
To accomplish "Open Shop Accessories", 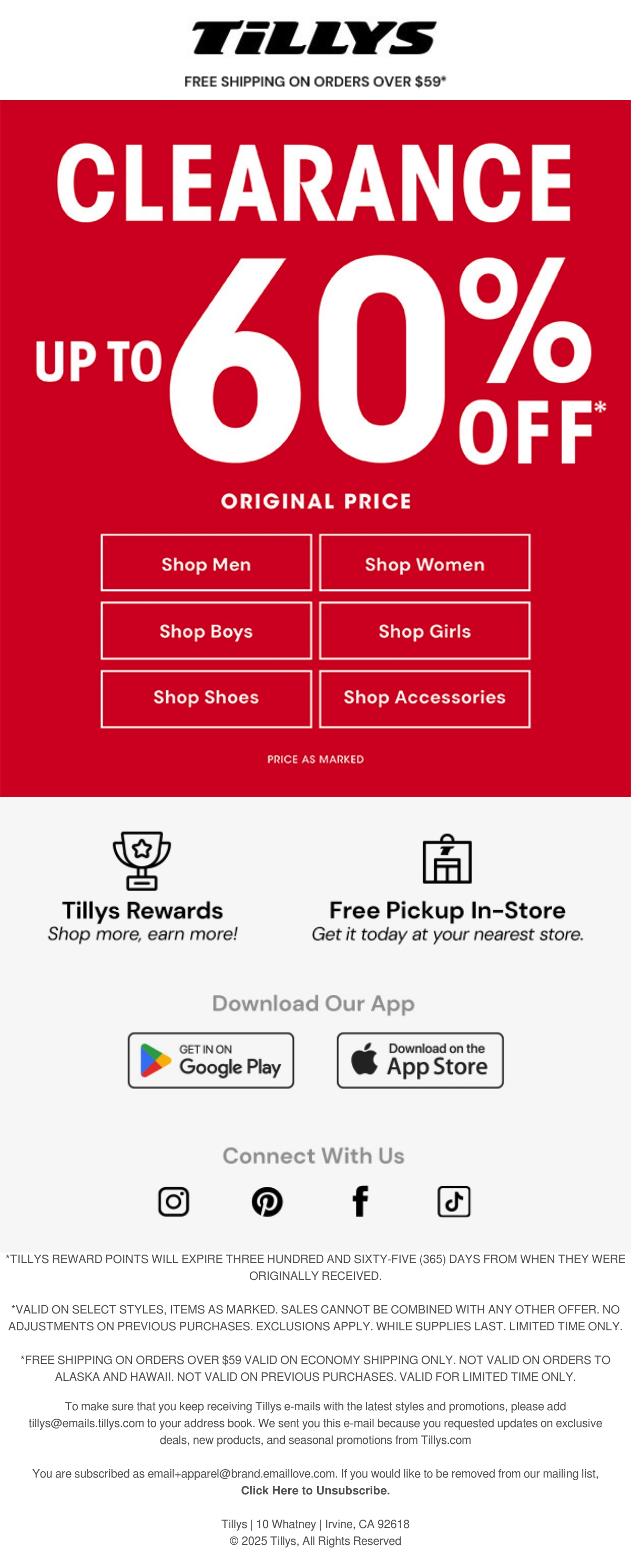I will (x=425, y=699).
